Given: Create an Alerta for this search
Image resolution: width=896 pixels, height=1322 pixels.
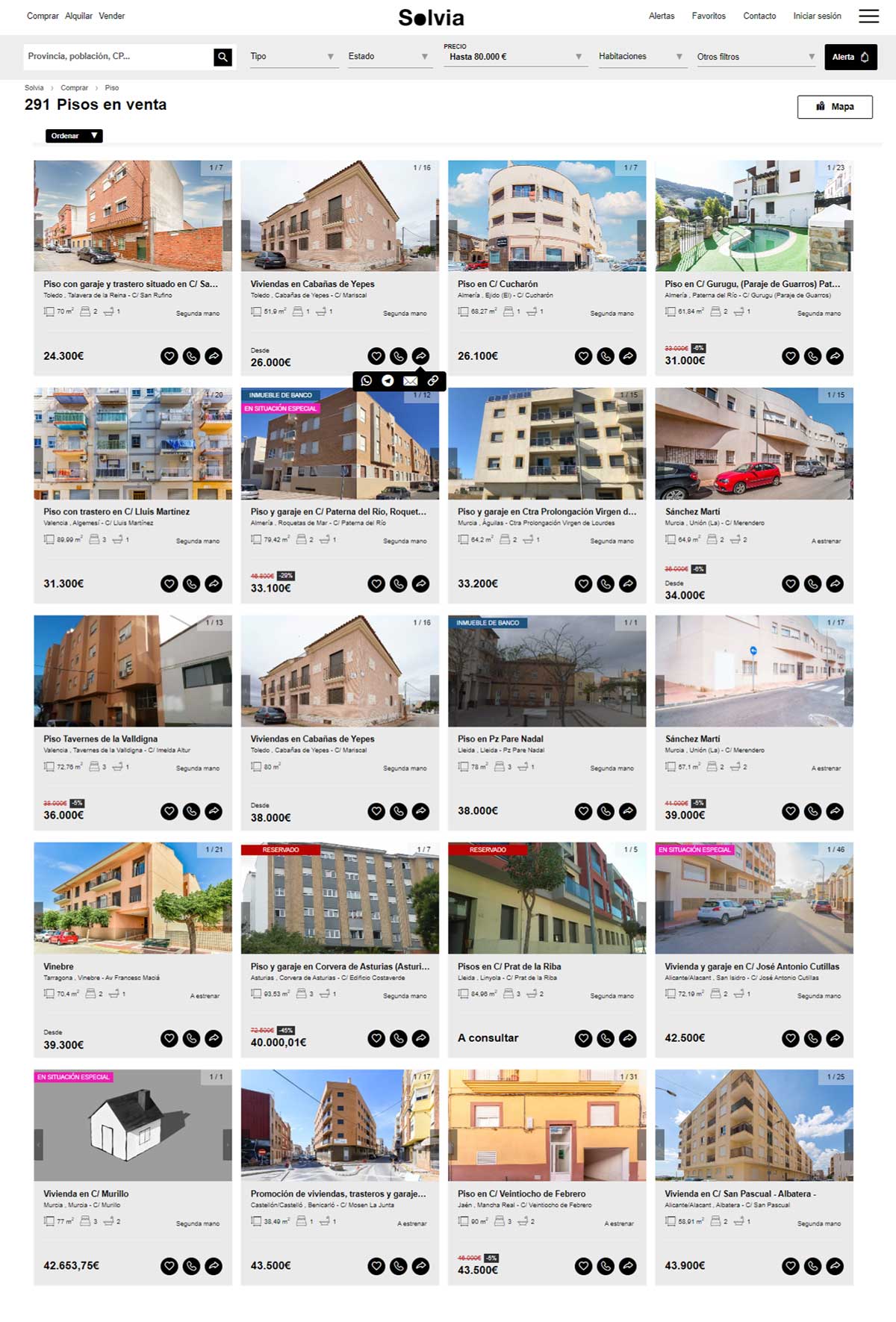Looking at the screenshot, I should [850, 57].
